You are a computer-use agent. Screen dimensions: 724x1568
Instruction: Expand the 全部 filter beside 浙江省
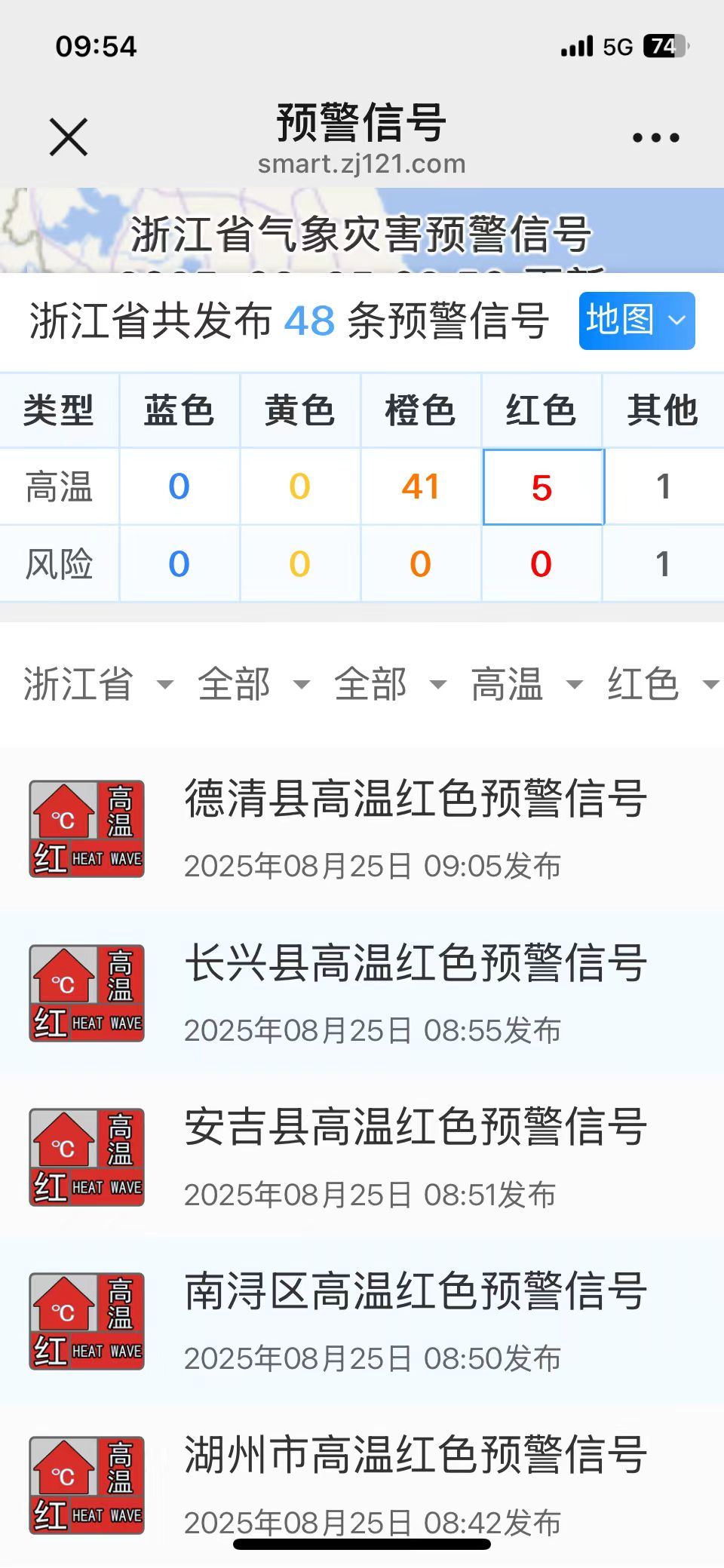(x=253, y=684)
